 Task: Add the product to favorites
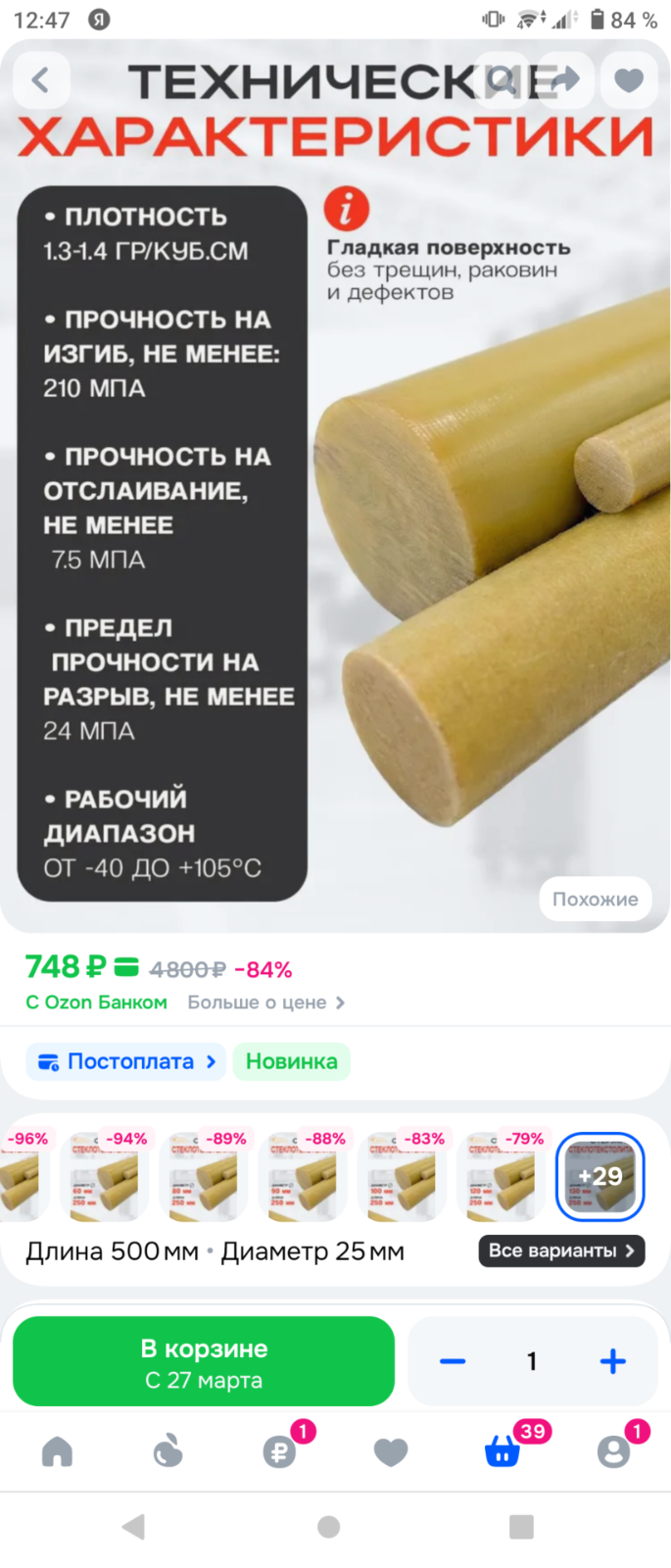pos(629,79)
